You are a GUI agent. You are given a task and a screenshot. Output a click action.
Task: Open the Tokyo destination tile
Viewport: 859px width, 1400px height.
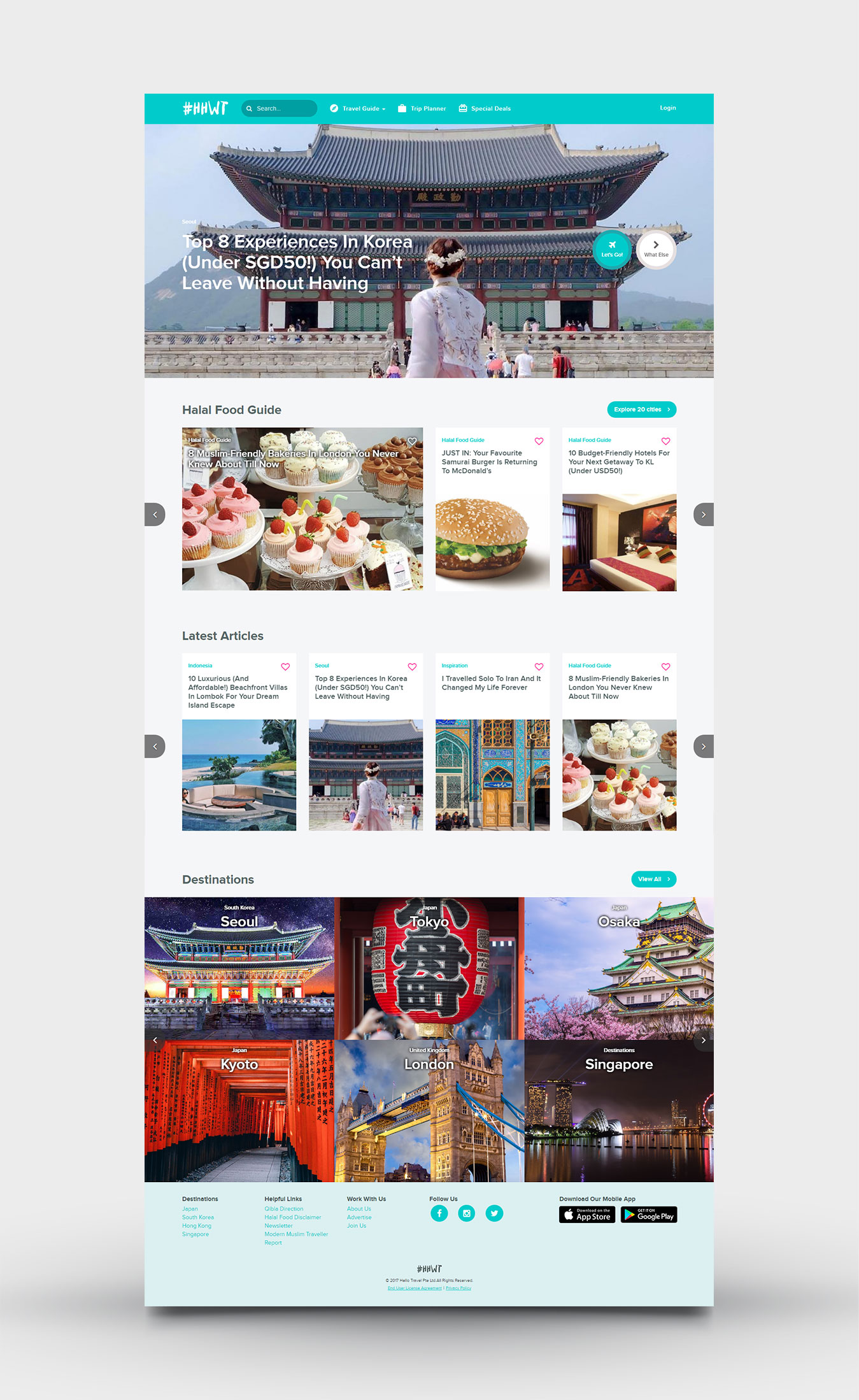[x=429, y=968]
